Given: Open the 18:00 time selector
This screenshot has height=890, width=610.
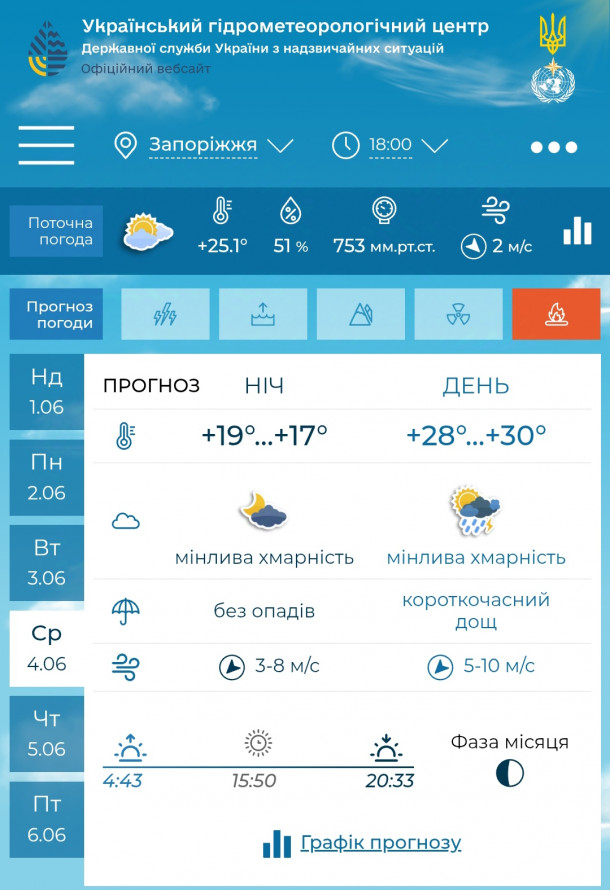Looking at the screenshot, I should pyautogui.click(x=390, y=145).
